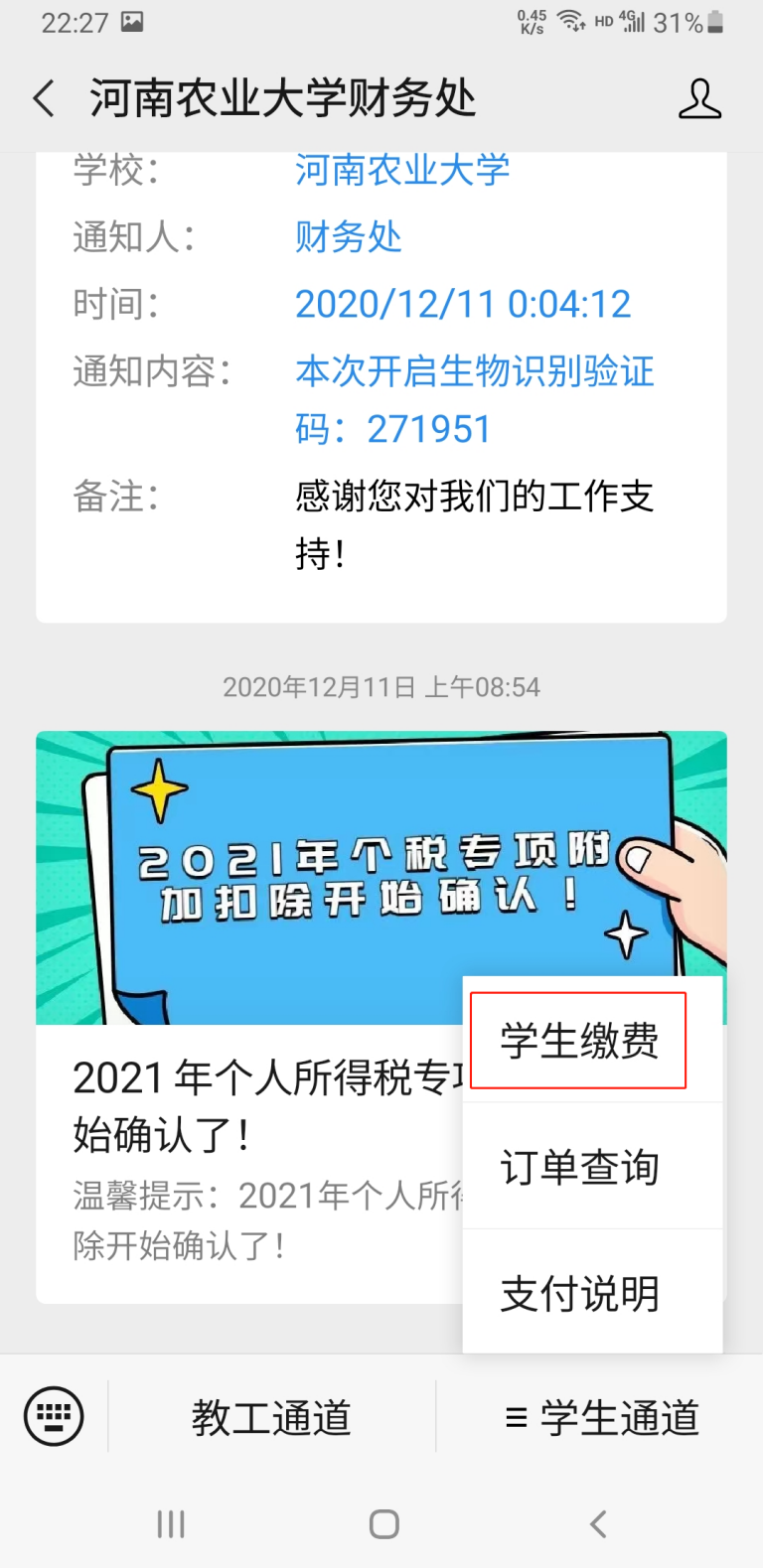Tap the system home button

pos(383,1523)
